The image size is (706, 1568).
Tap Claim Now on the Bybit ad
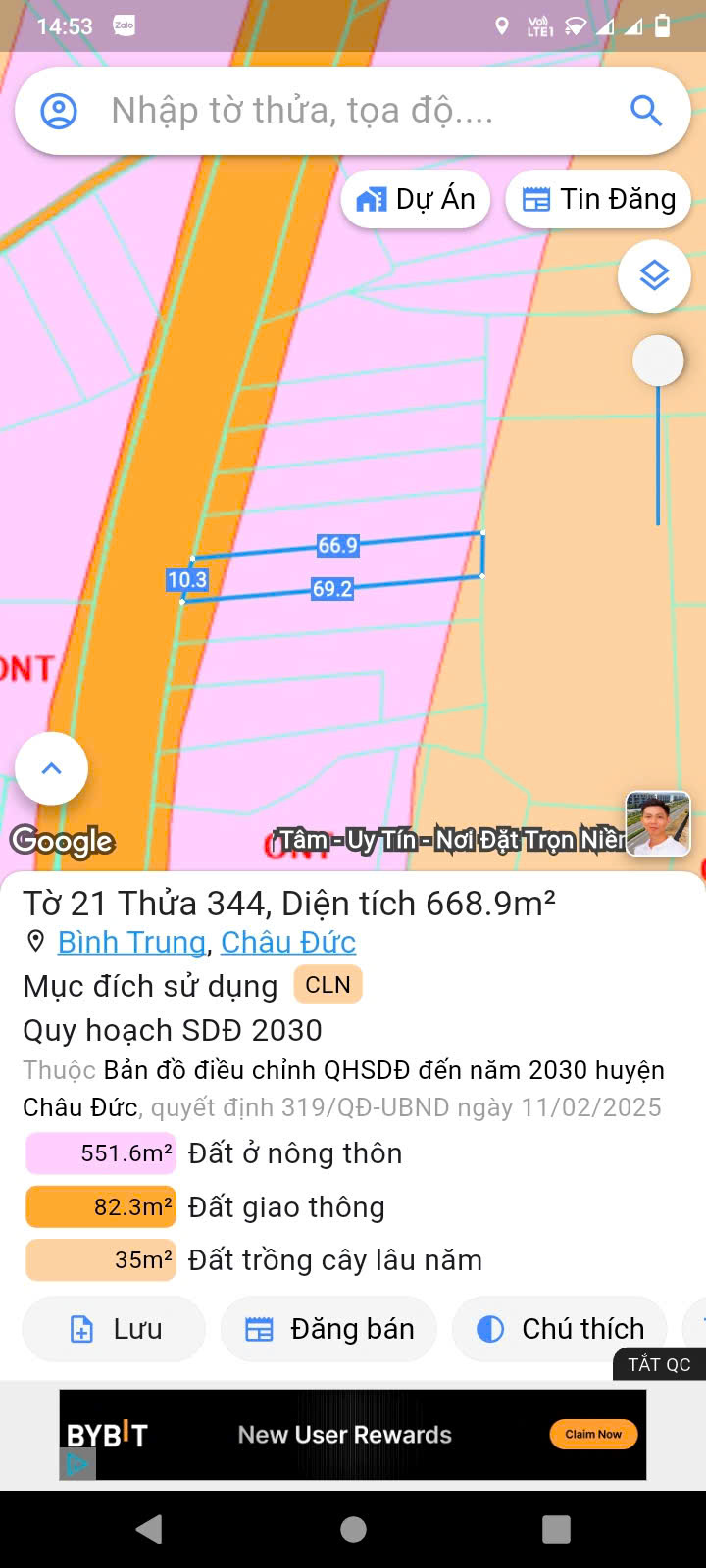point(593,1434)
